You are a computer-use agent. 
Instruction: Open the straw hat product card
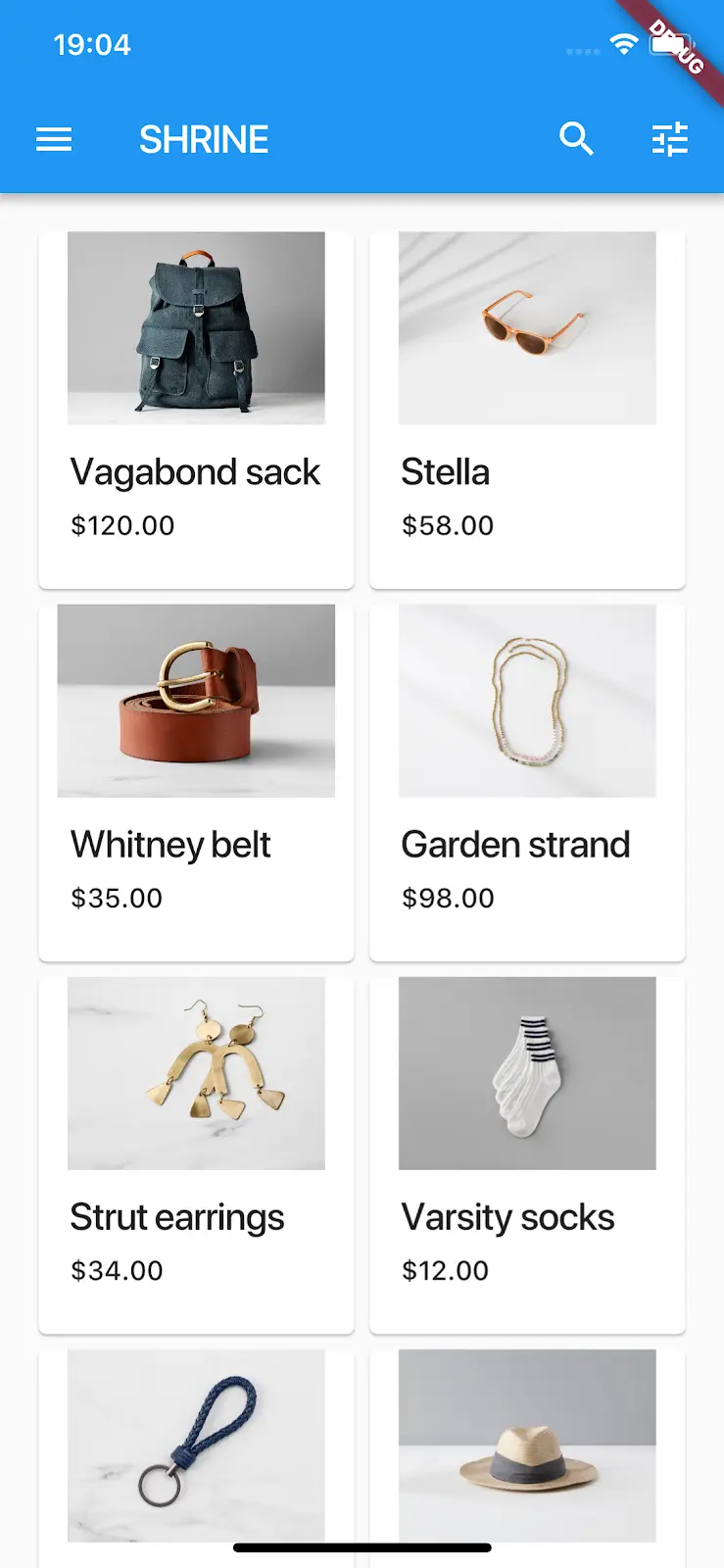pos(527,1445)
